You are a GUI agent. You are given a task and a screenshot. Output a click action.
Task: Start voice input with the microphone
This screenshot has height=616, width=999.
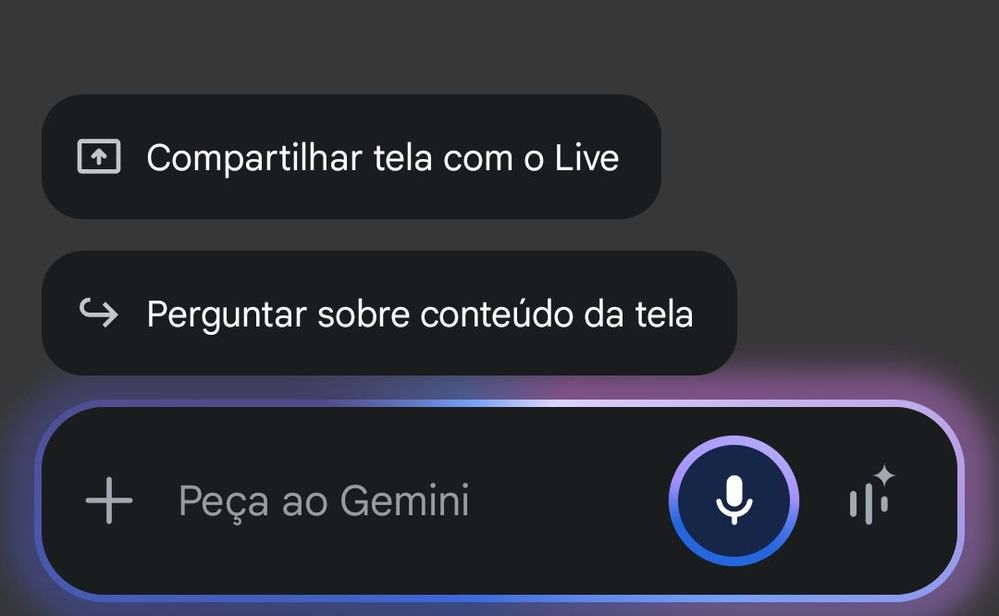pyautogui.click(x=734, y=500)
